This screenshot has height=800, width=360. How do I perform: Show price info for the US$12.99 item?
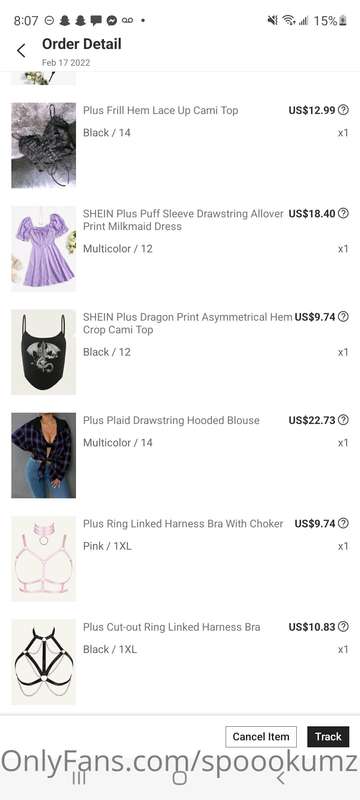(344, 110)
